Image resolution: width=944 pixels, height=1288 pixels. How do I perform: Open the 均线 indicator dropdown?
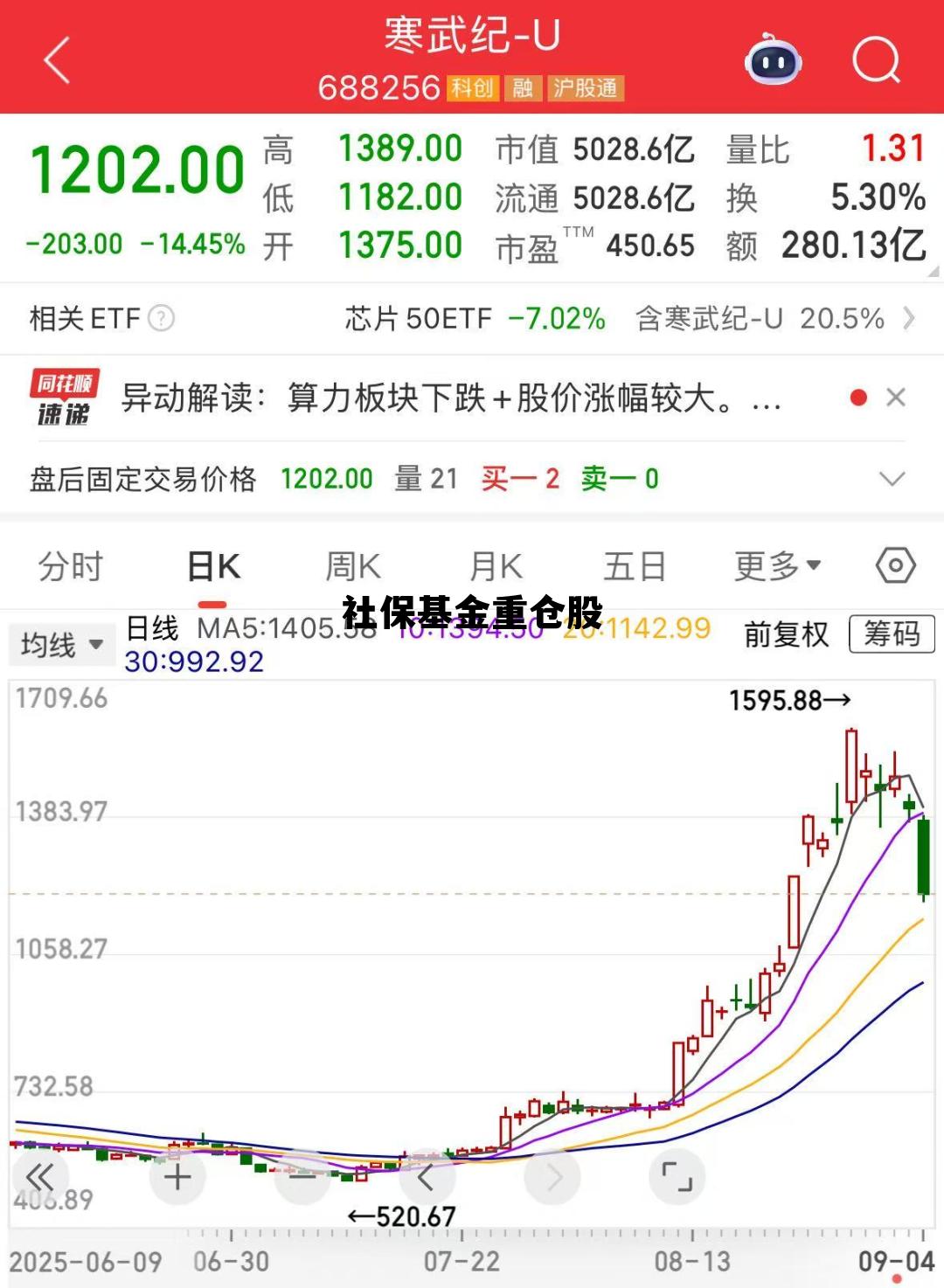pyautogui.click(x=61, y=642)
